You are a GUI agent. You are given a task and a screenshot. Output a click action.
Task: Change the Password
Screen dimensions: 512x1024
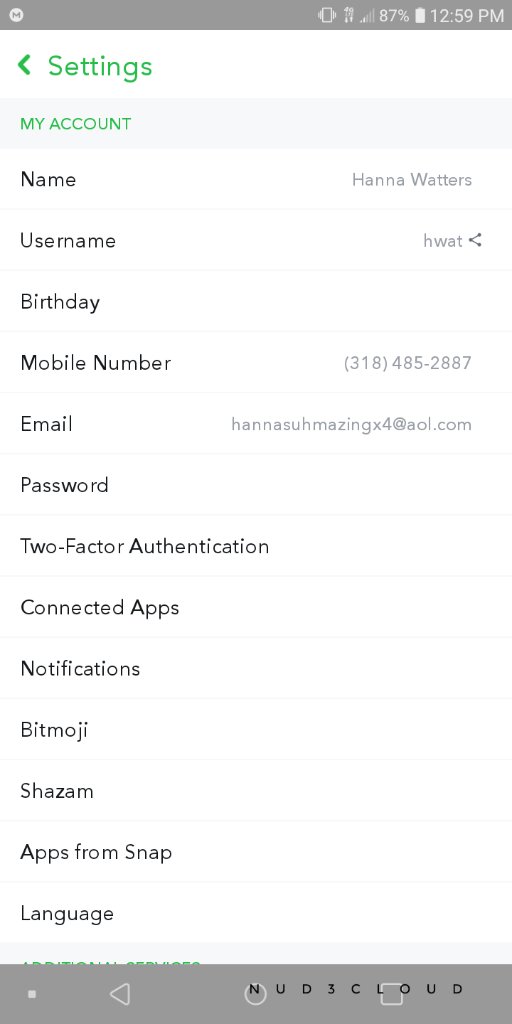[x=256, y=485]
